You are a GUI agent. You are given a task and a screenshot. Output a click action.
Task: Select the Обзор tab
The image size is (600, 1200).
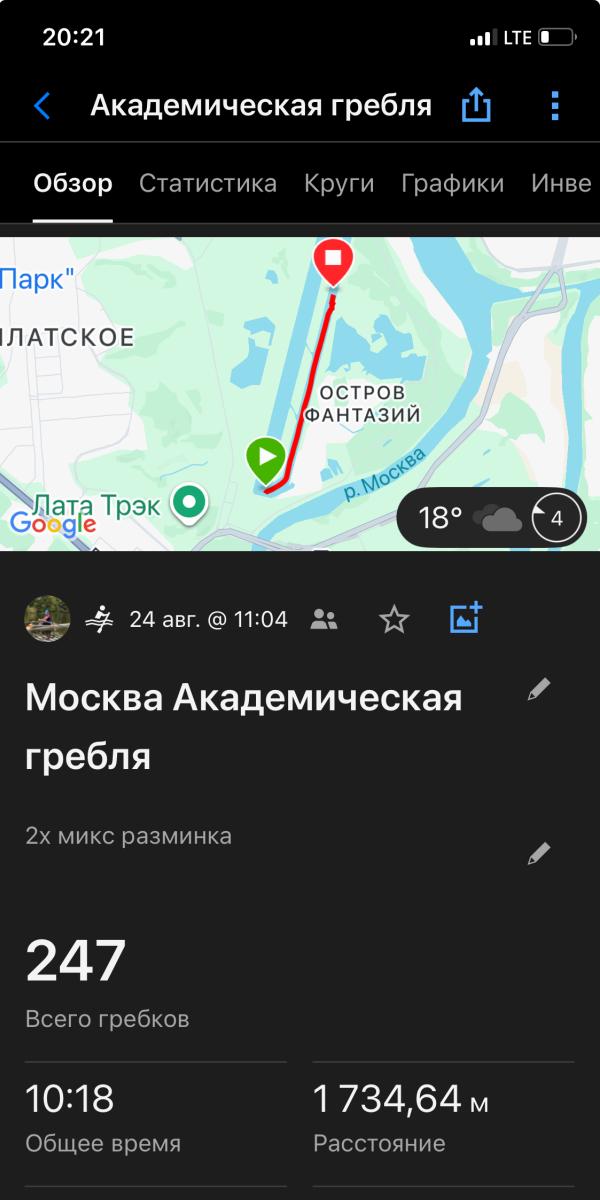pyautogui.click(x=73, y=184)
